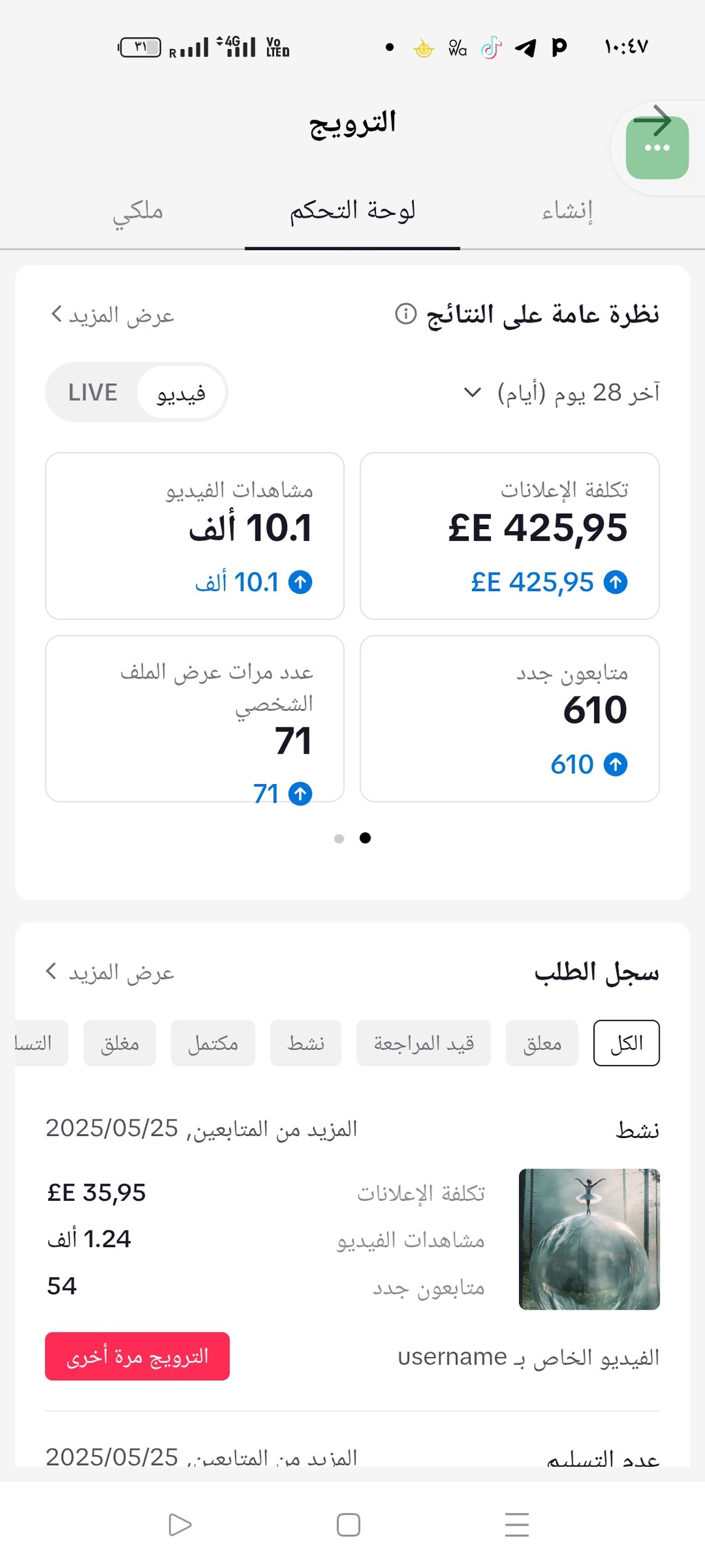Open the لوحة التحكم tab
Image resolution: width=705 pixels, height=1568 pixels.
click(352, 211)
